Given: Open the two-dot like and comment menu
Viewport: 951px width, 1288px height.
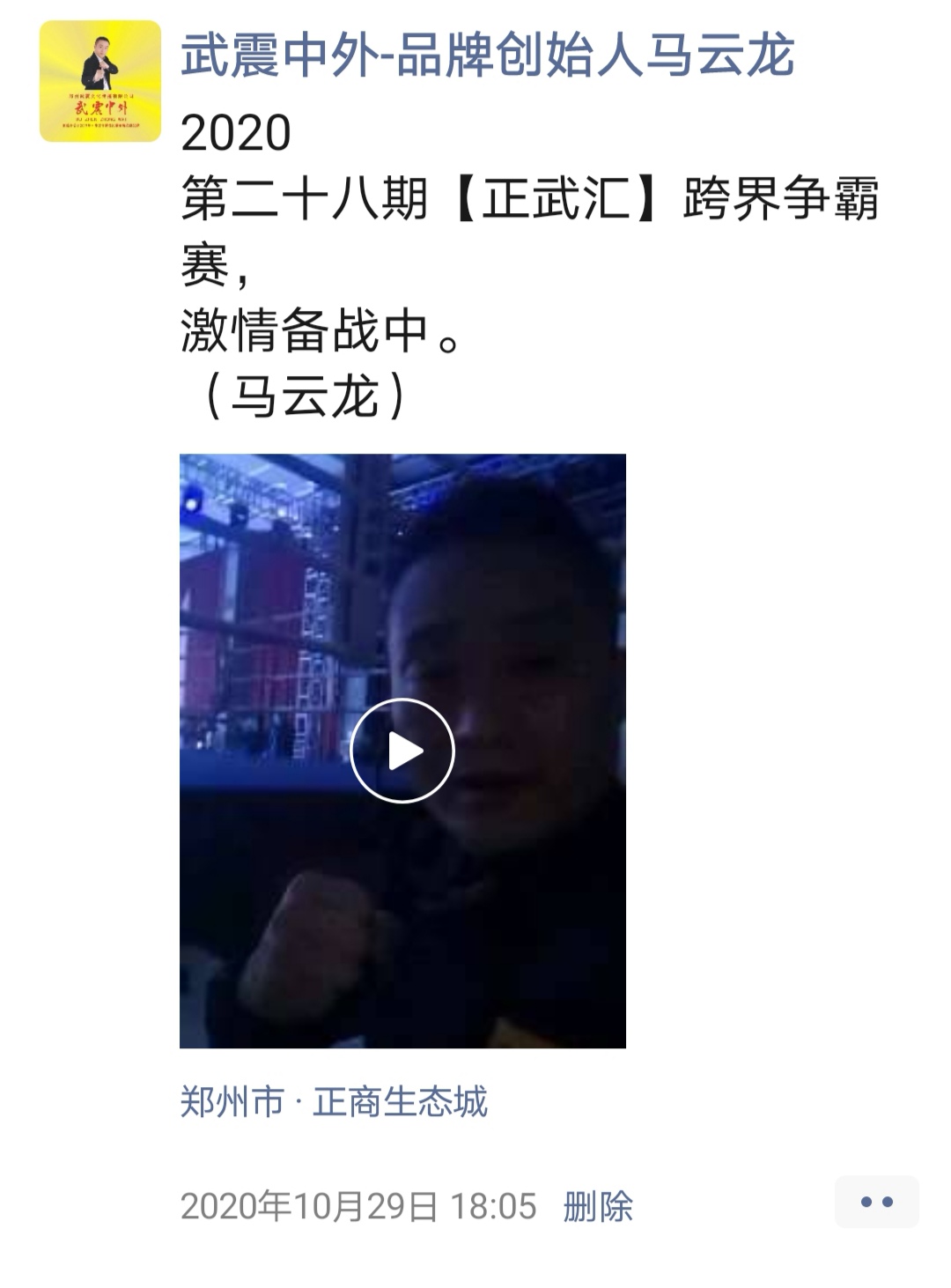Looking at the screenshot, I should click(x=876, y=1202).
